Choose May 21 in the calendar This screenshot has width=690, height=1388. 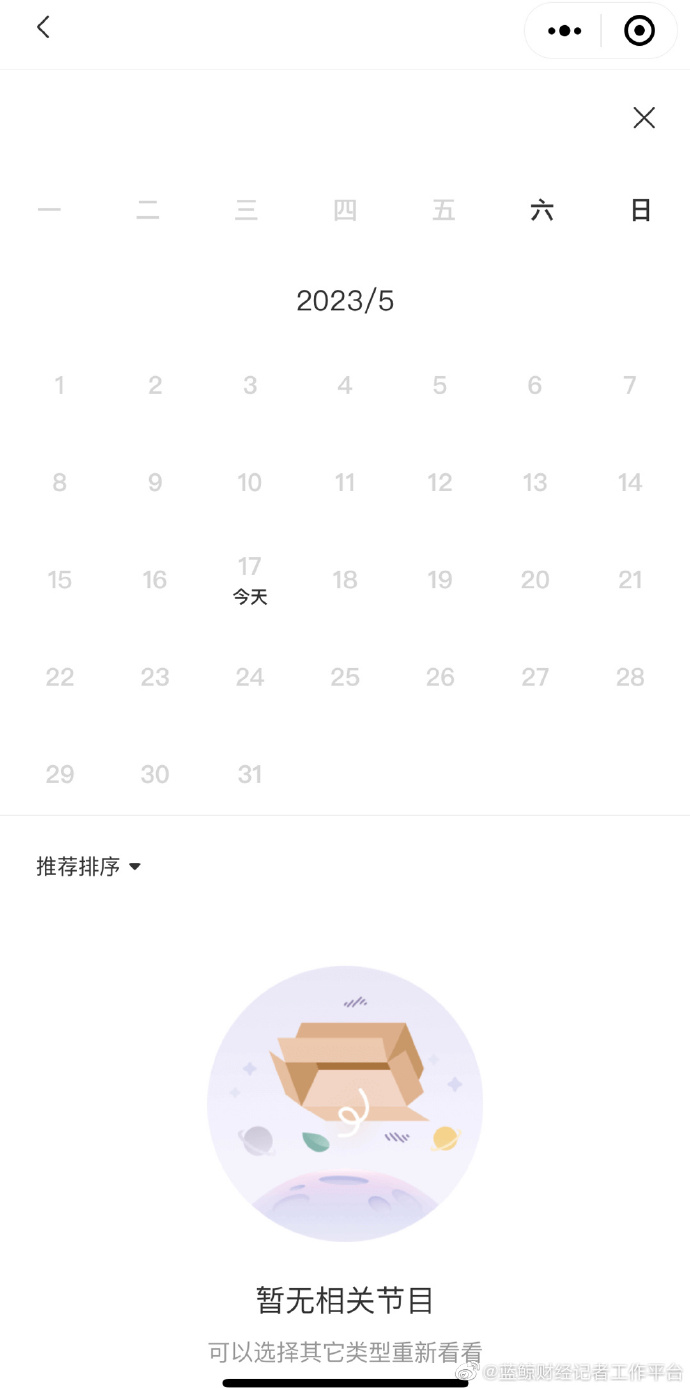pyautogui.click(x=630, y=580)
